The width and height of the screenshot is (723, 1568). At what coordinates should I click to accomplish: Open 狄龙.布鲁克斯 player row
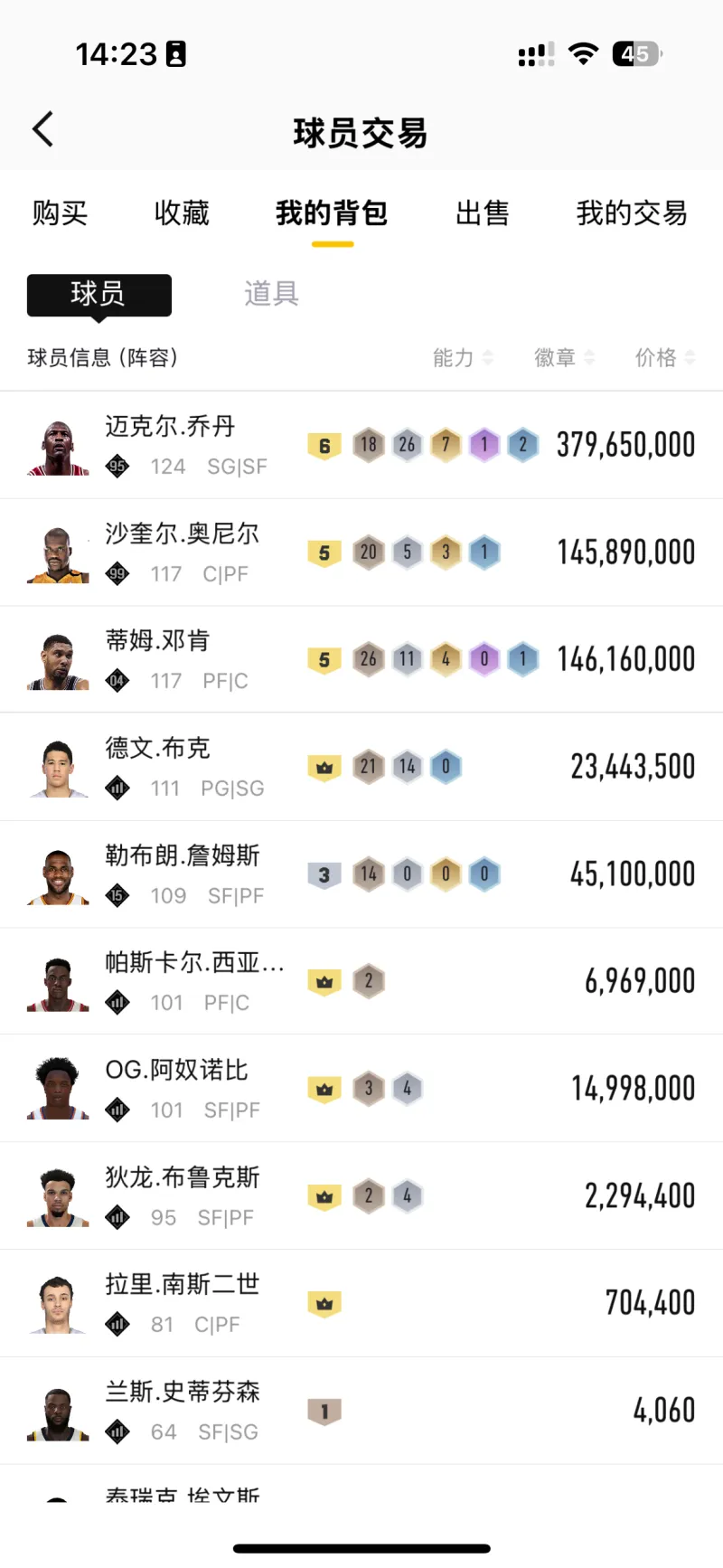pos(361,1196)
